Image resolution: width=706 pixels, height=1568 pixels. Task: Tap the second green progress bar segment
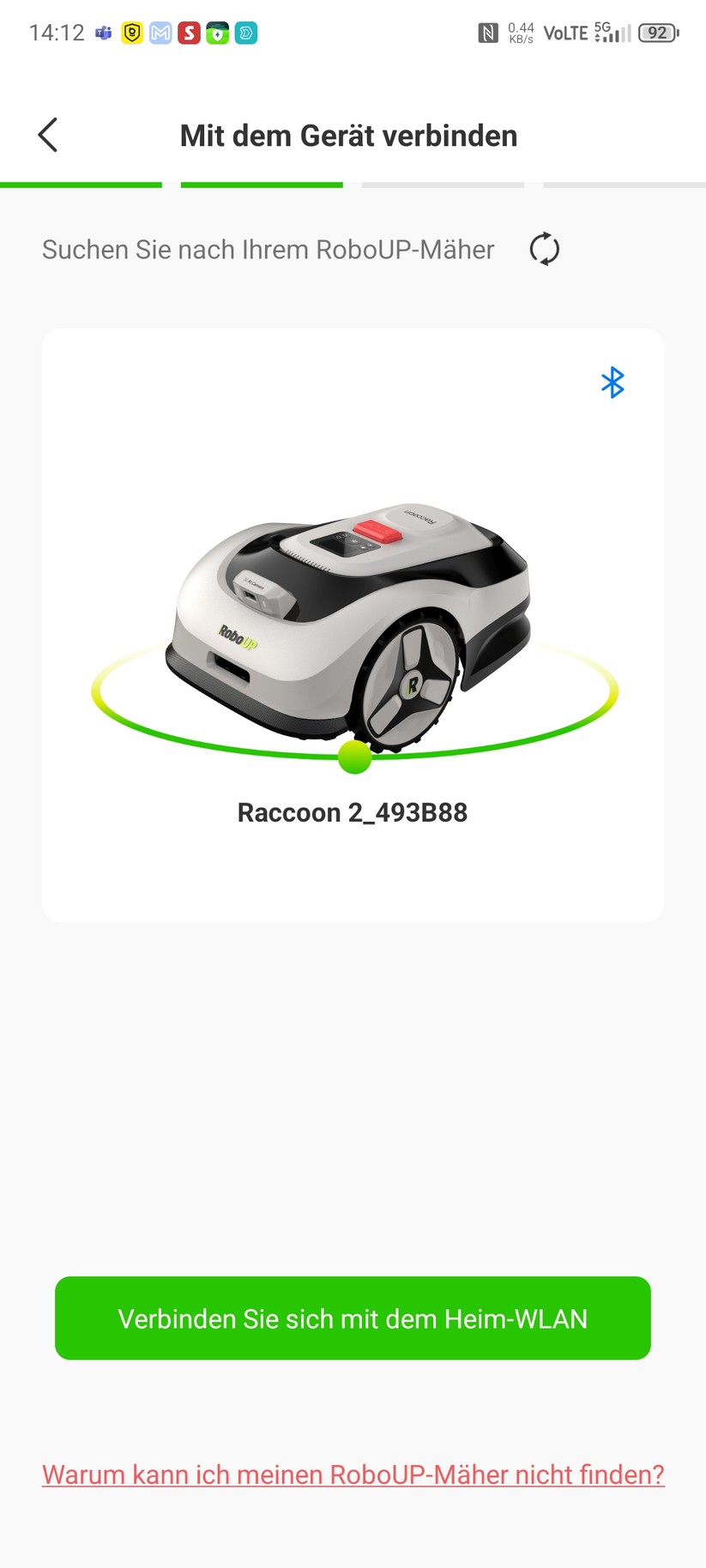click(261, 184)
